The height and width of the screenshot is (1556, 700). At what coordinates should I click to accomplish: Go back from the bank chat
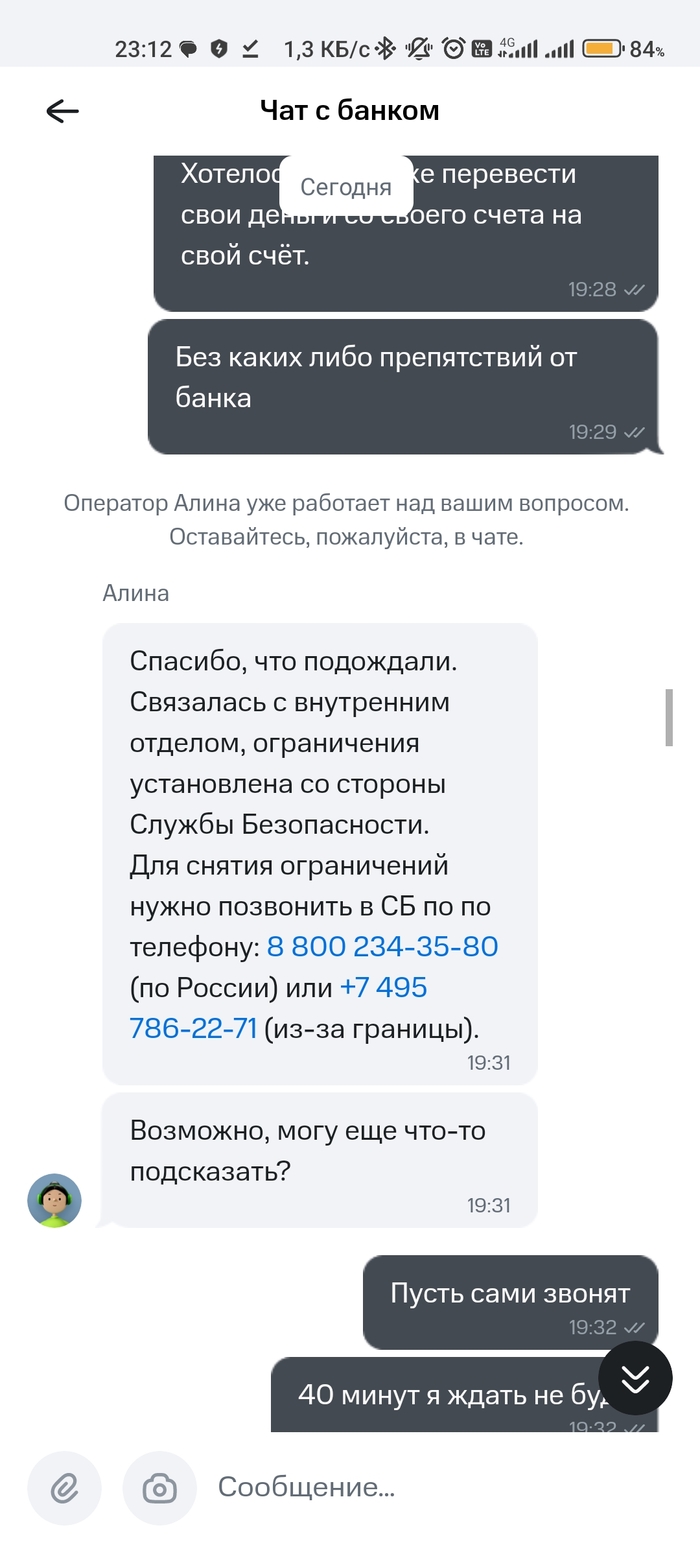tap(62, 111)
